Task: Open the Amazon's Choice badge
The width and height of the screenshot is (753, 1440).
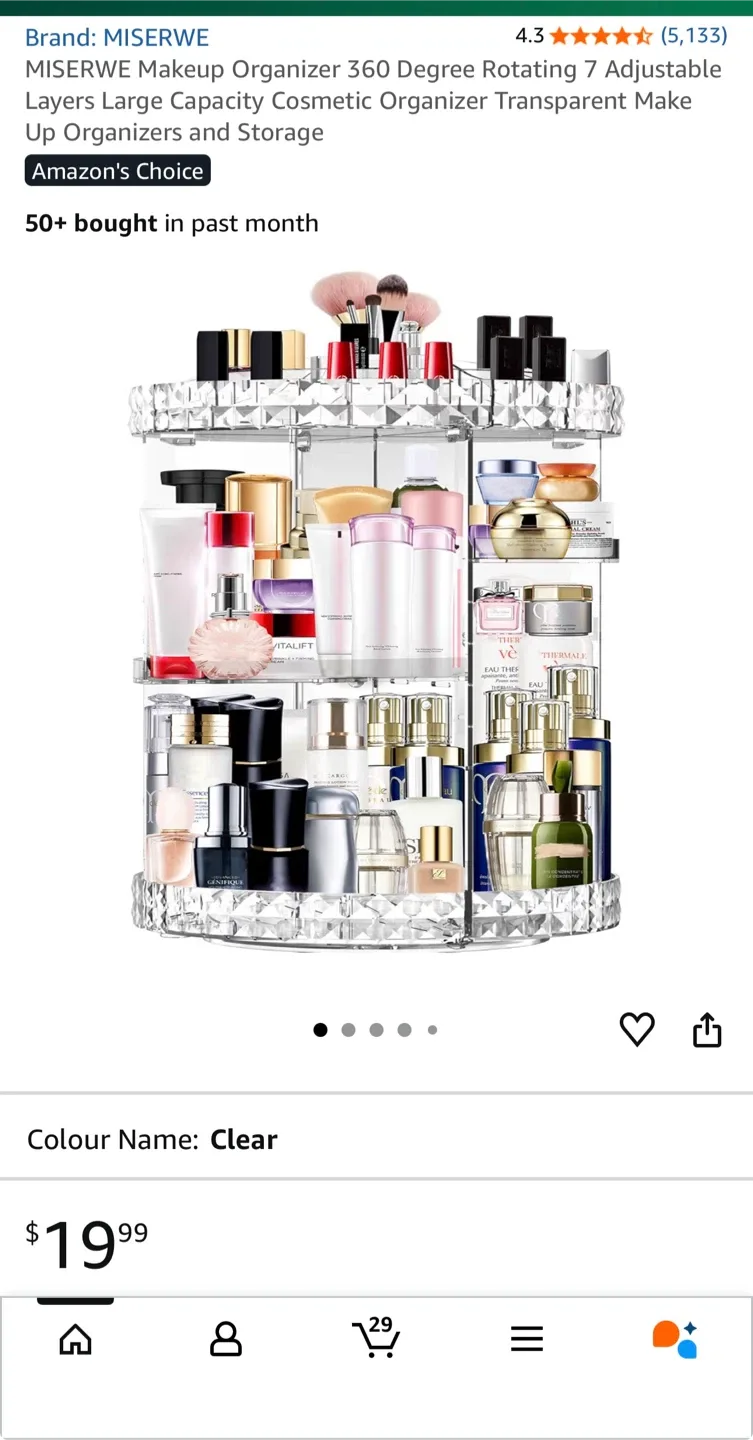Action: point(117,170)
